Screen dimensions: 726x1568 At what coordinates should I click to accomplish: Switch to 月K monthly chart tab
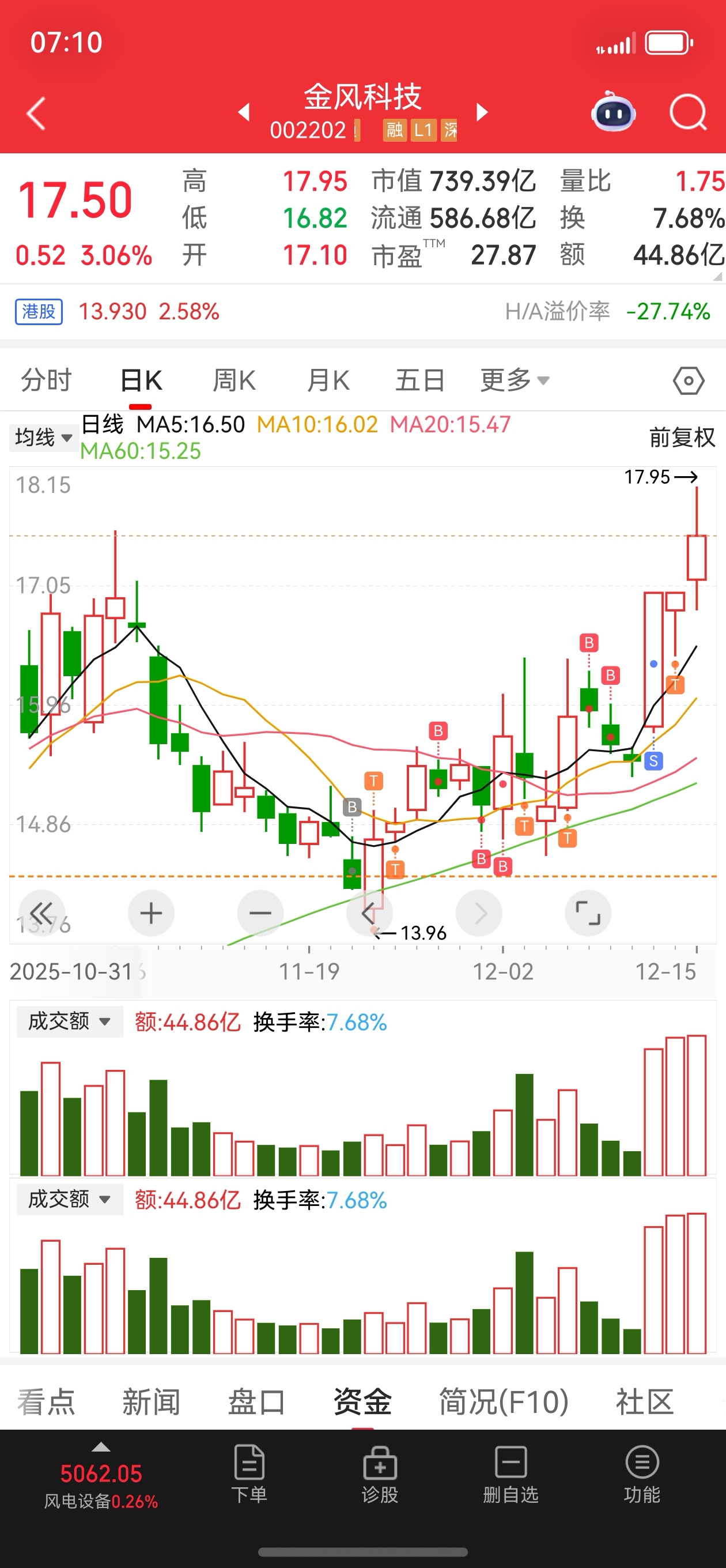tap(328, 380)
